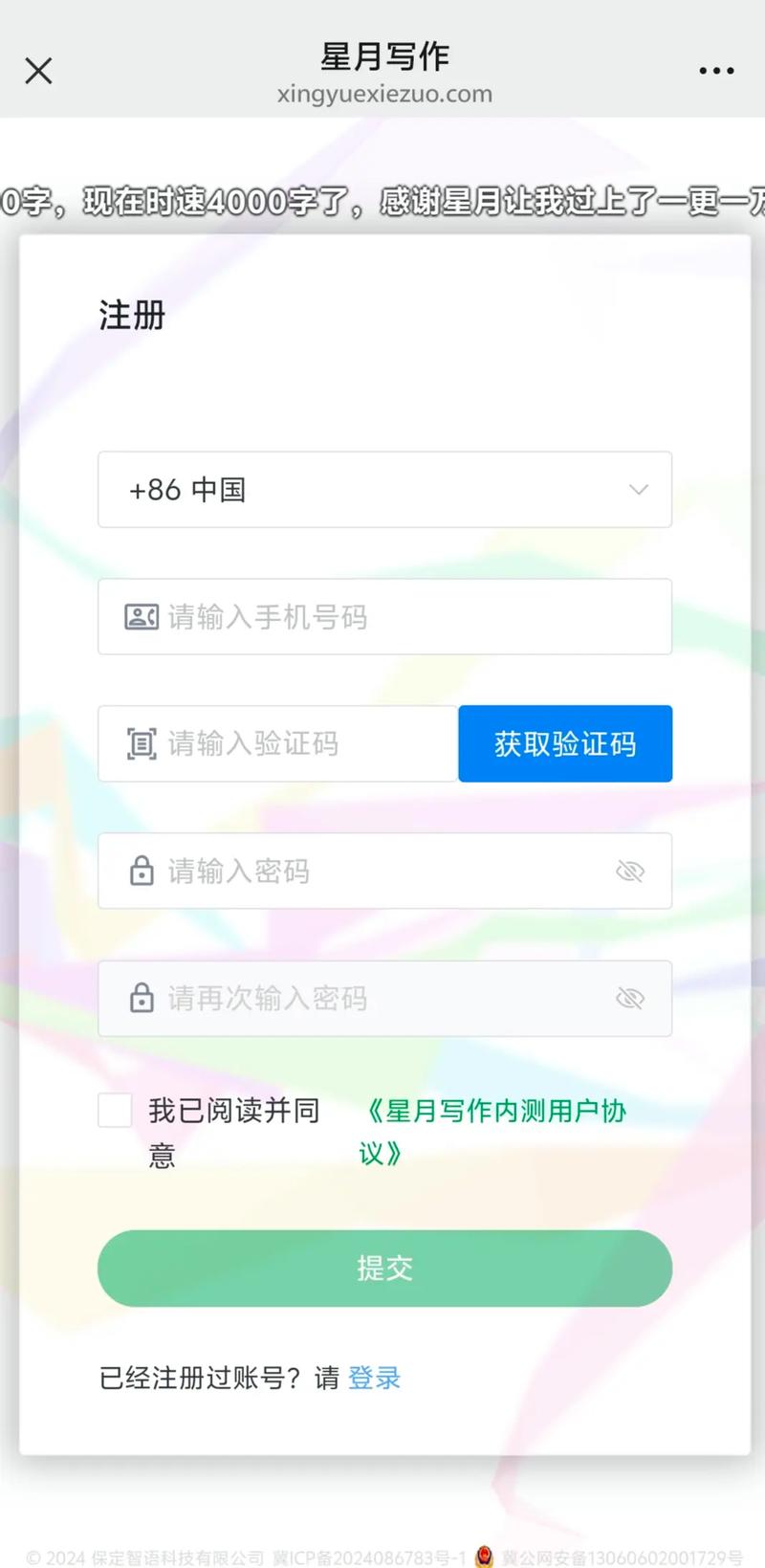Show password using the eye toggle
Viewport: 765px width, 1568px height.
(x=631, y=871)
